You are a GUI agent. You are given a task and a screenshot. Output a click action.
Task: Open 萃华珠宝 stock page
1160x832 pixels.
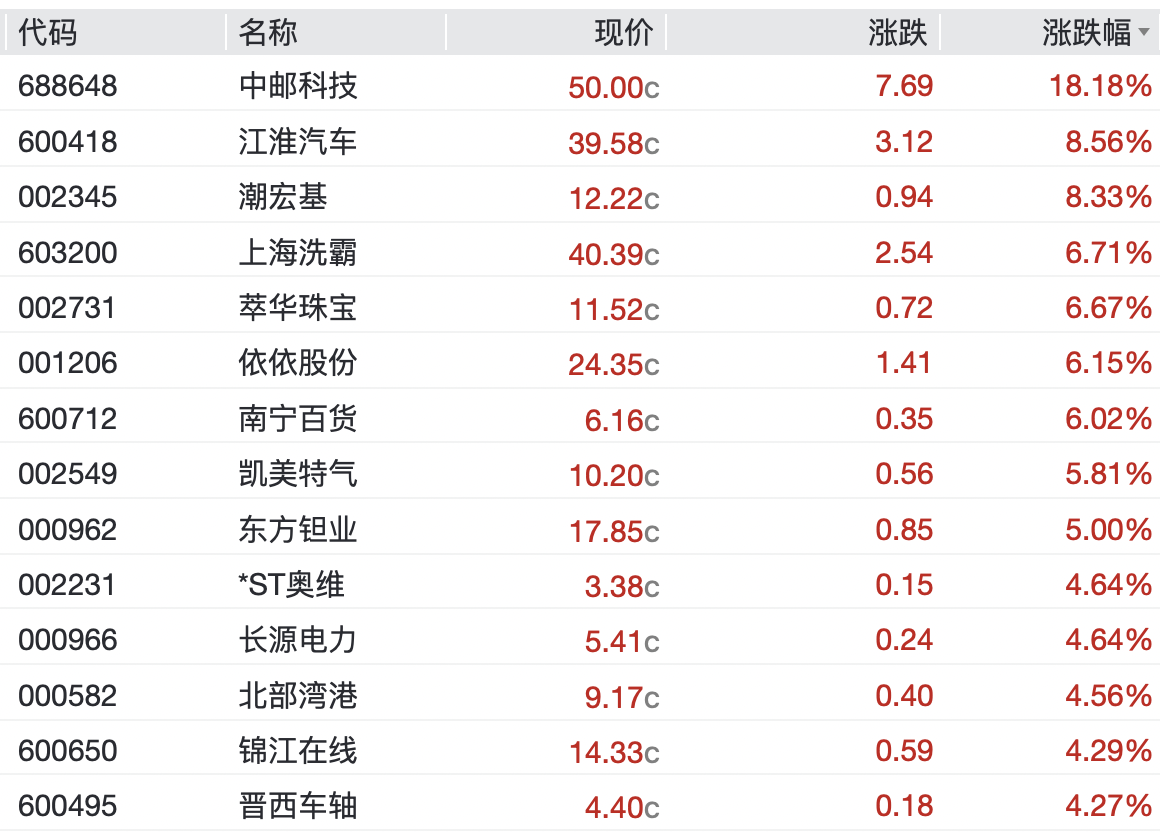pos(297,308)
